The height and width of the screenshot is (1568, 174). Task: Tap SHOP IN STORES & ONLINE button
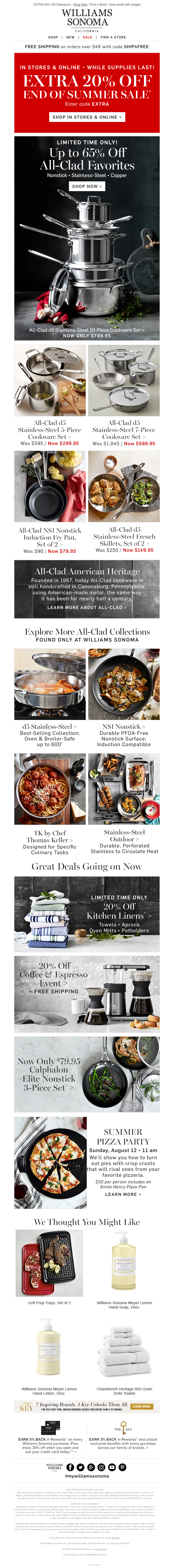87,117
